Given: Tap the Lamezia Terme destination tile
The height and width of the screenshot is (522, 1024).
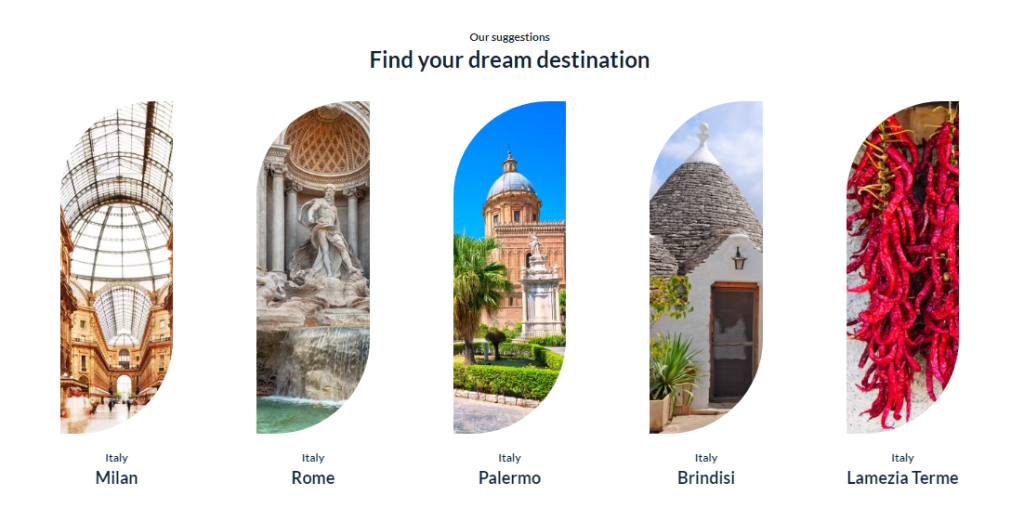Looking at the screenshot, I should point(902,267).
